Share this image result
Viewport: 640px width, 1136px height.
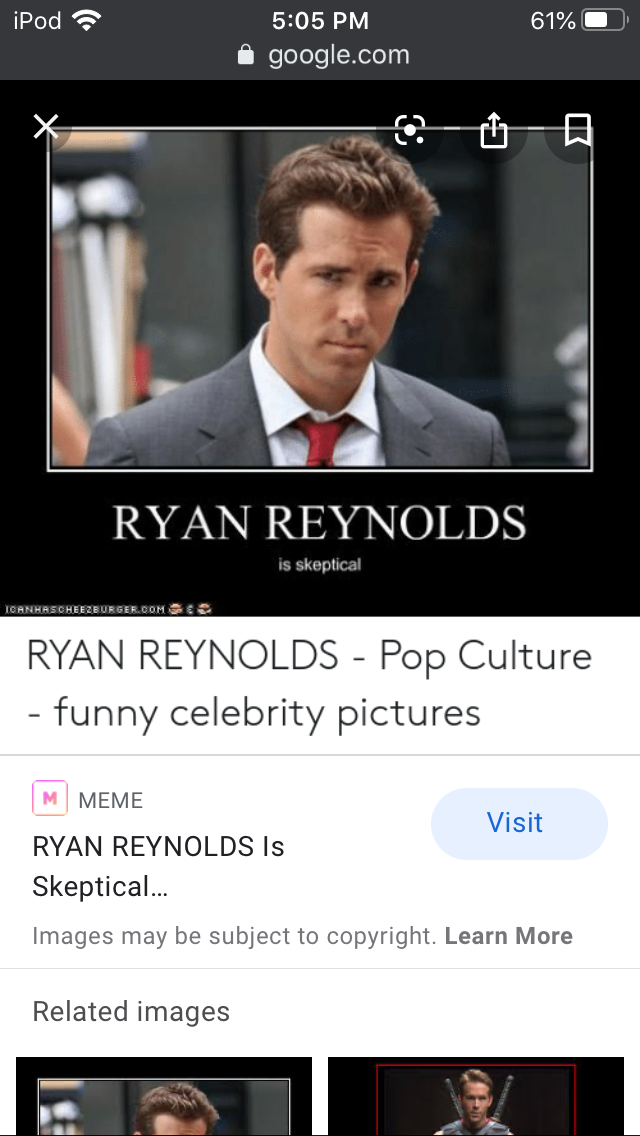pos(494,130)
